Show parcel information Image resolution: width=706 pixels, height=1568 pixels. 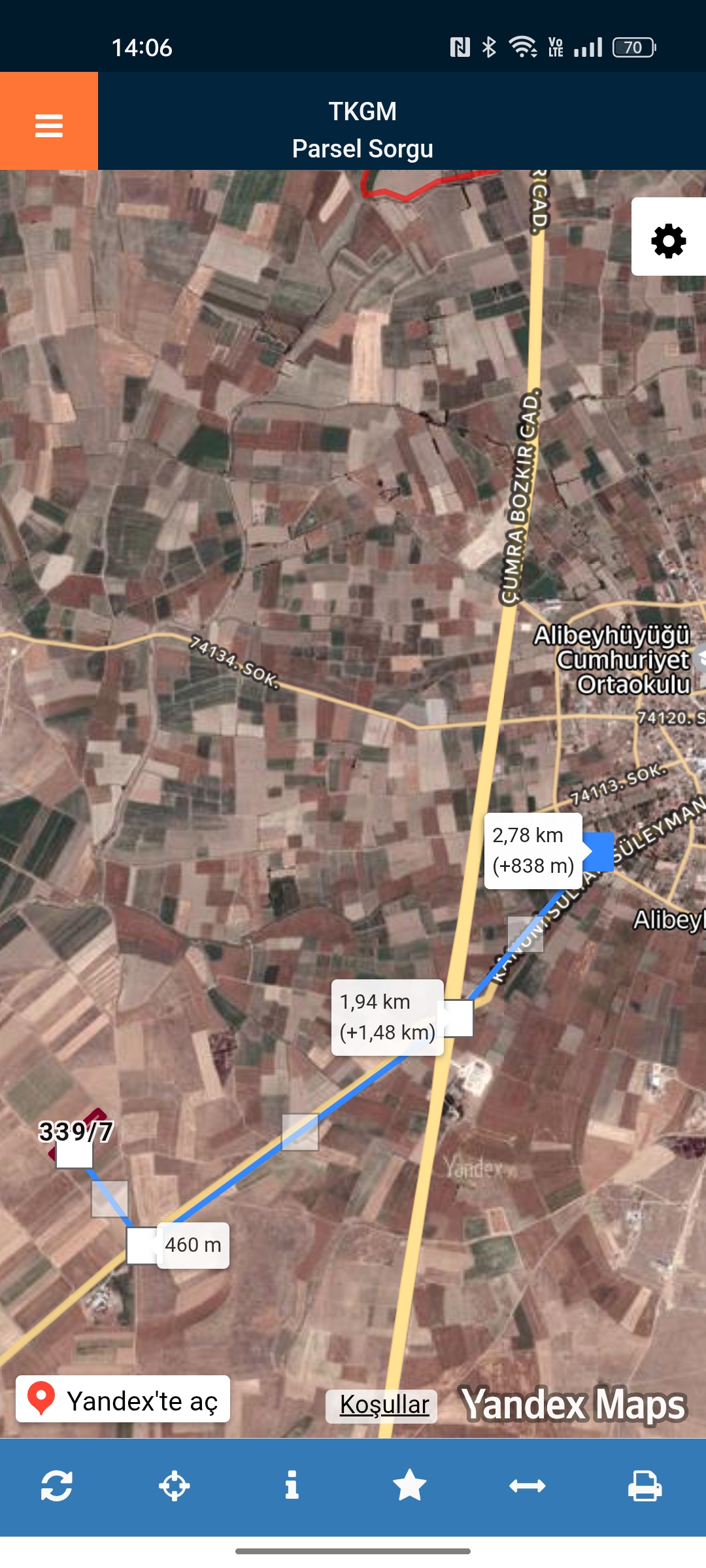point(292,1486)
